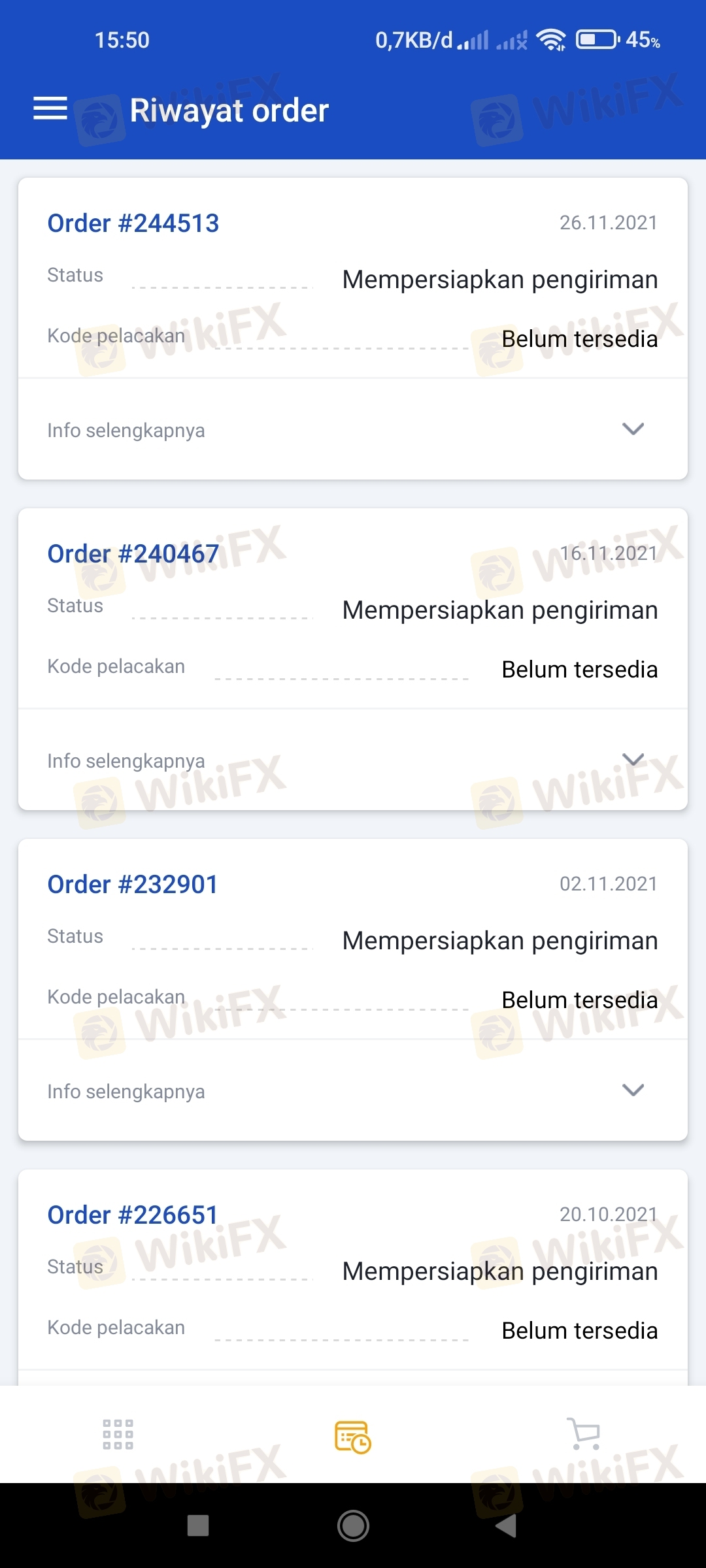Expand Info selengkapnya for Order #232901
706x1568 pixels.
632,1090
